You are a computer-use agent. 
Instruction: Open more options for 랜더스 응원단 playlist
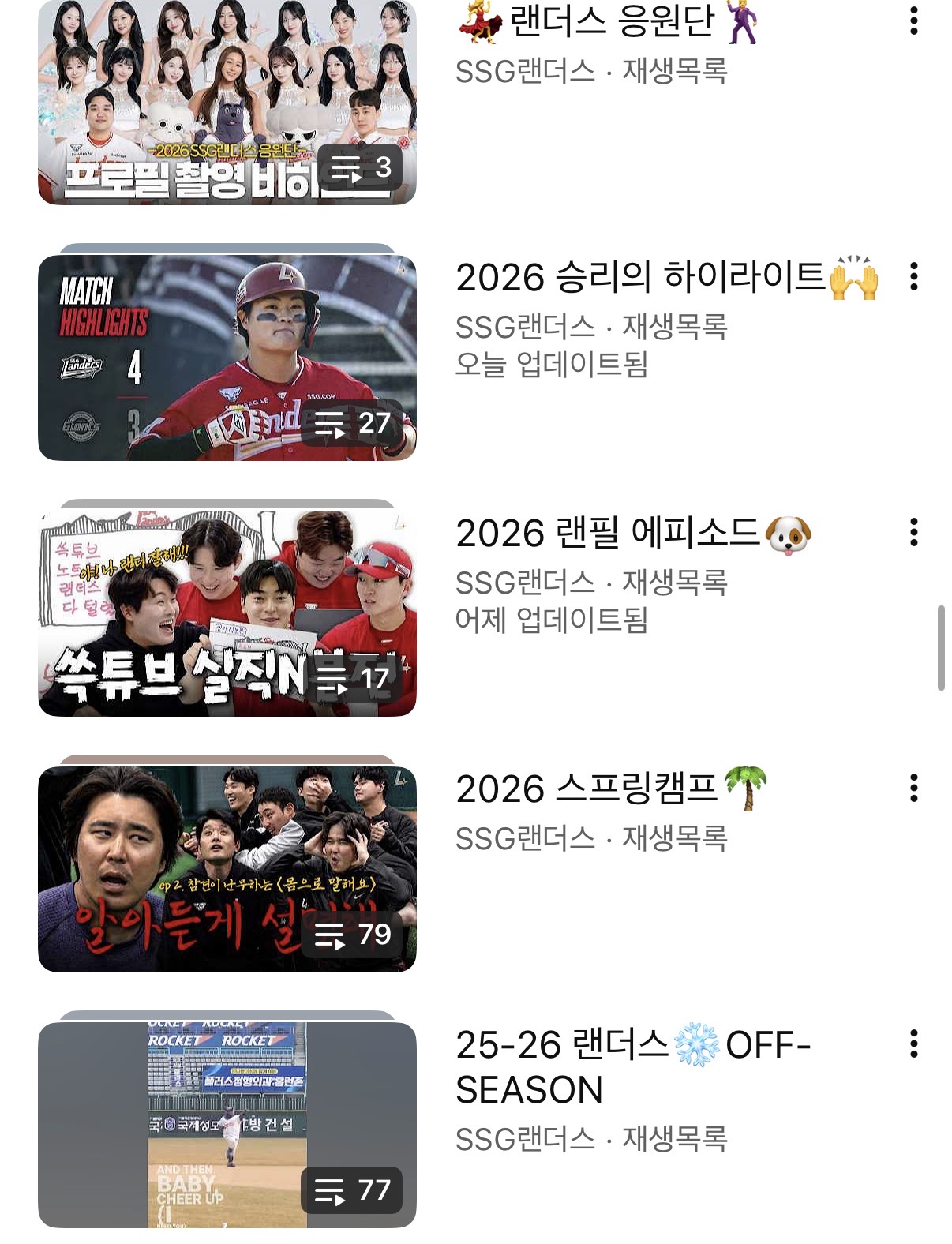(914, 21)
